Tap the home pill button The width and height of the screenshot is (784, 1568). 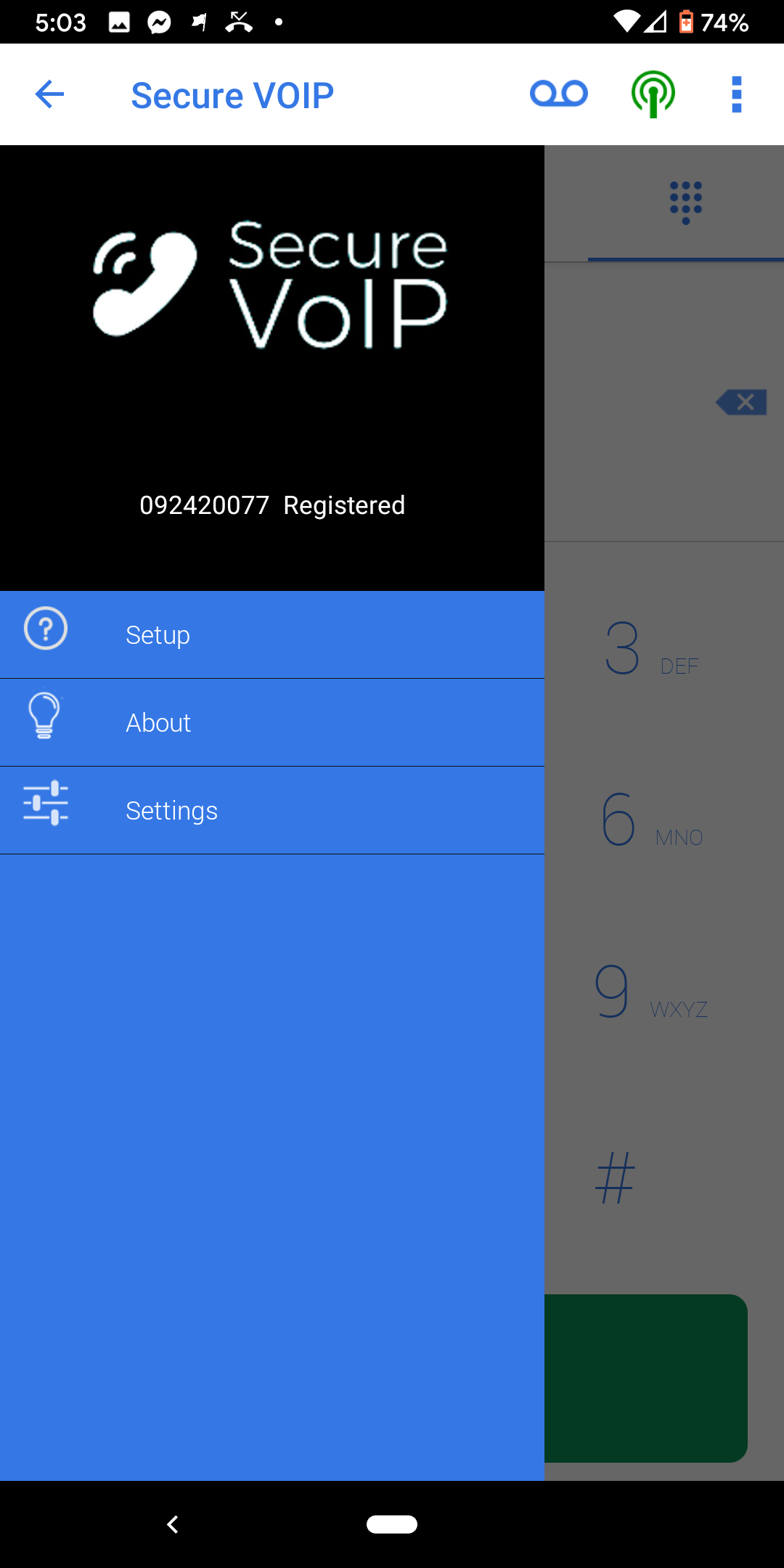coord(392,1524)
